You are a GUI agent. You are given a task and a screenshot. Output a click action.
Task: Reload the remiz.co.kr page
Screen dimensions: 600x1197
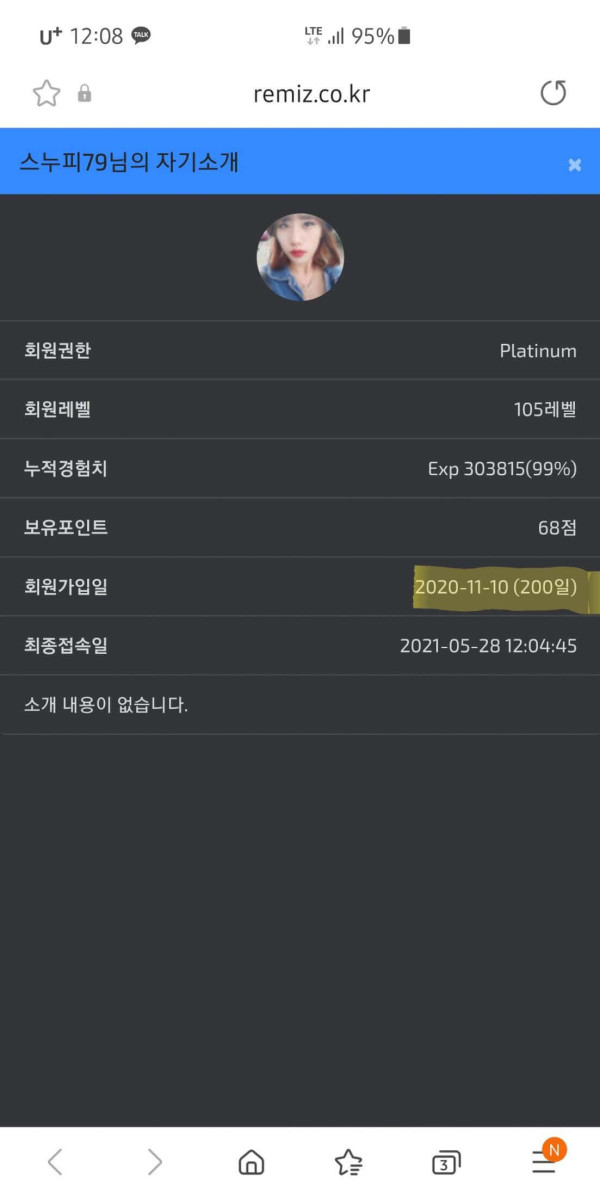[x=553, y=94]
